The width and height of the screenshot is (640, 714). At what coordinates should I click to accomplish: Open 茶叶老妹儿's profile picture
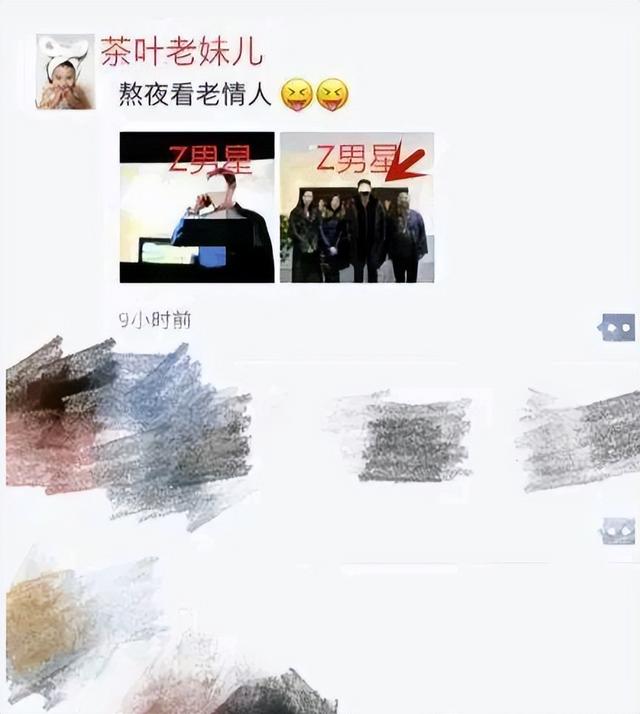click(x=65, y=71)
